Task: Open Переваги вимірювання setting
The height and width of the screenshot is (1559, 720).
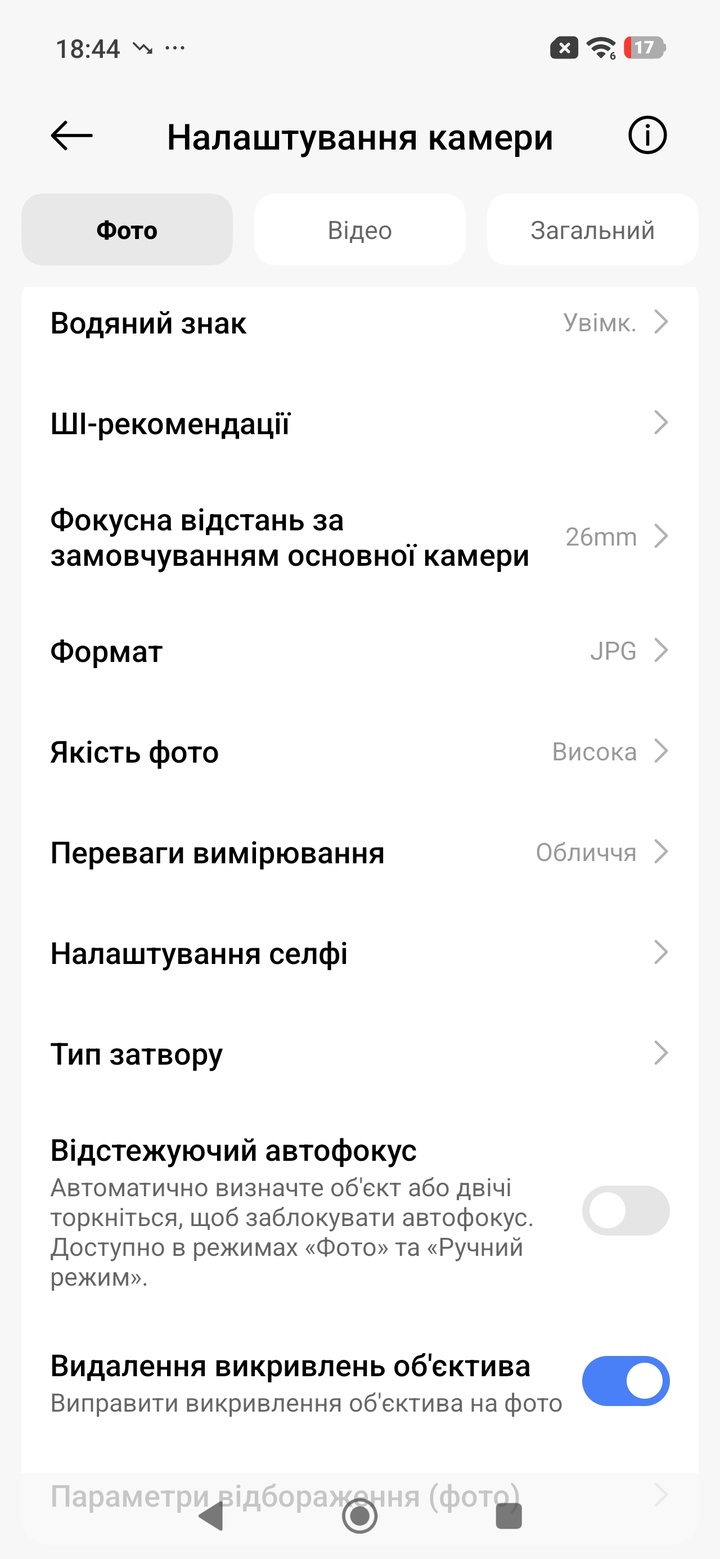Action: [x=359, y=853]
